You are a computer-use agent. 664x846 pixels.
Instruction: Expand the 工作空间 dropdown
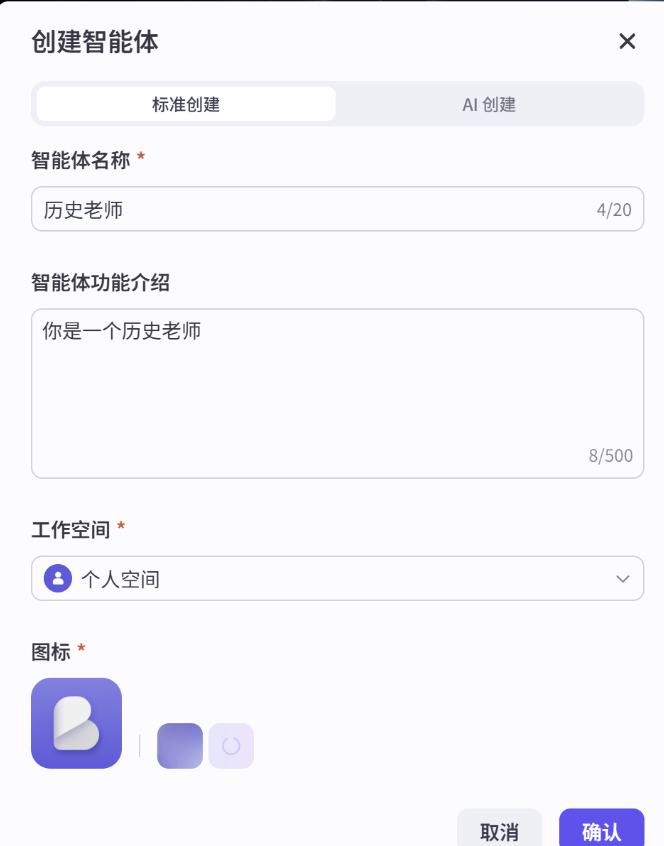337,579
